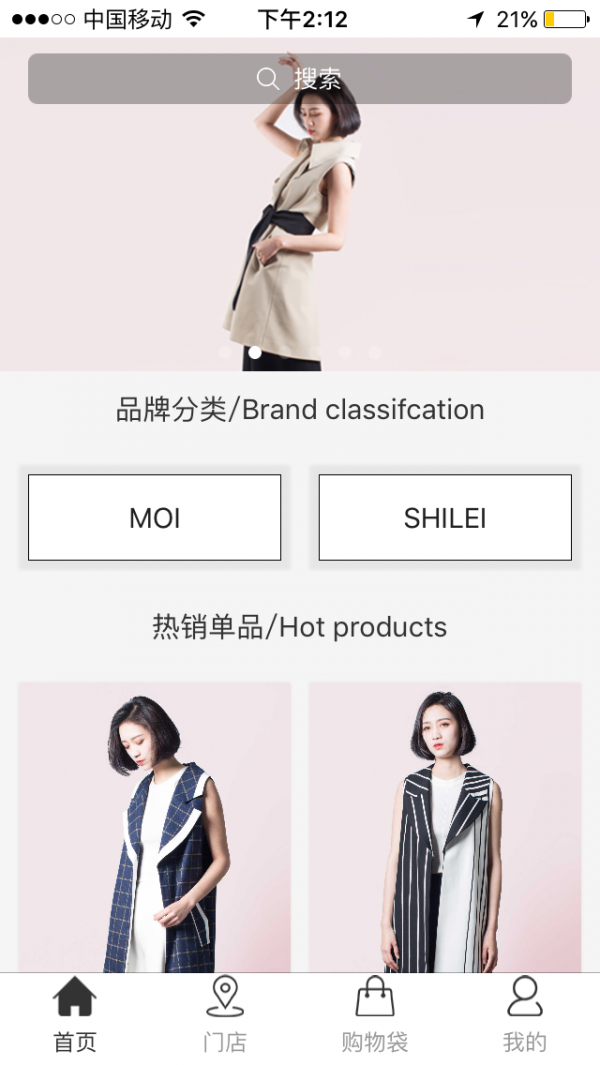
Task: Open the striped vest product
Action: click(x=445, y=828)
